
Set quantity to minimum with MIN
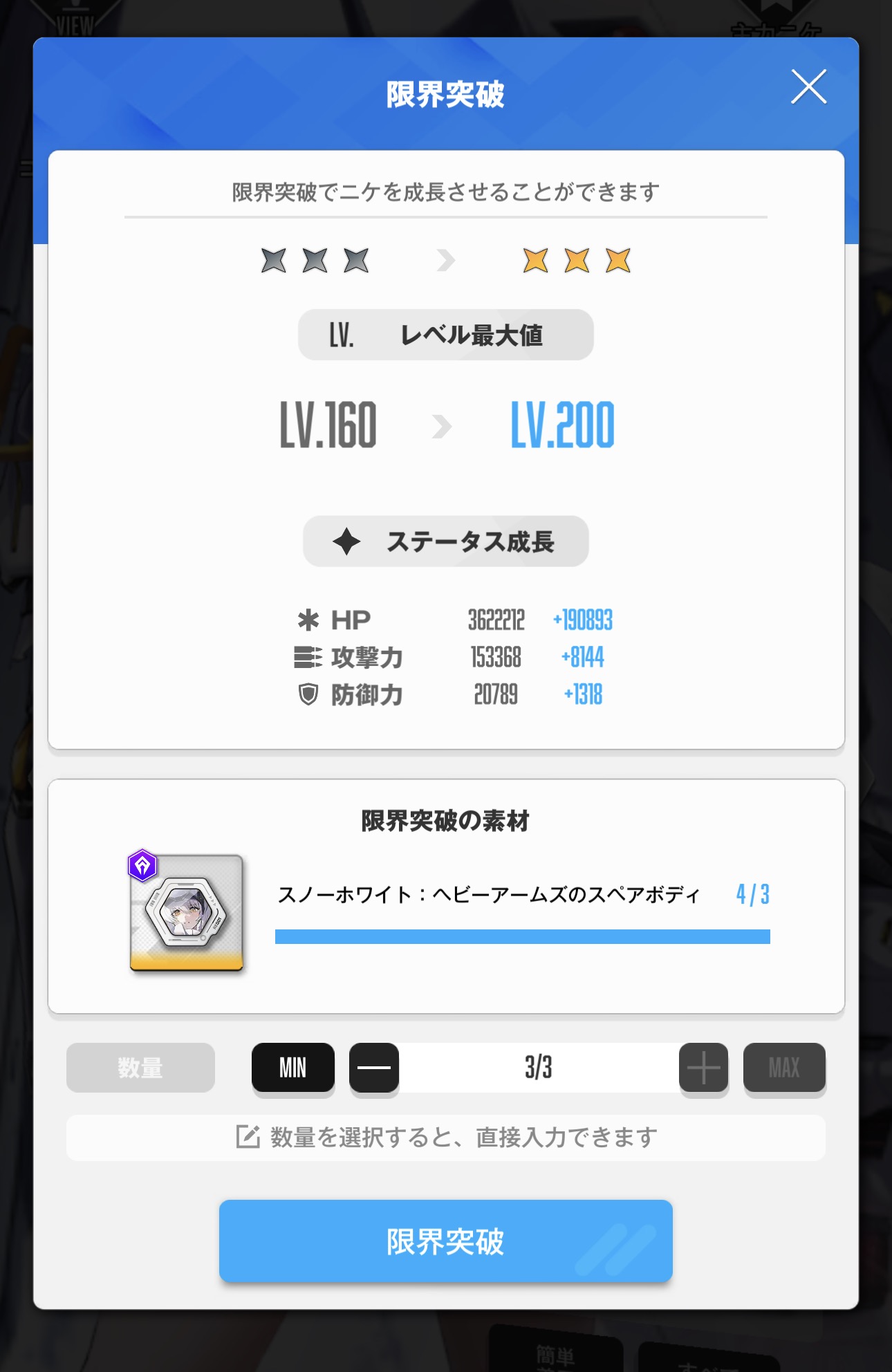[x=292, y=1068]
